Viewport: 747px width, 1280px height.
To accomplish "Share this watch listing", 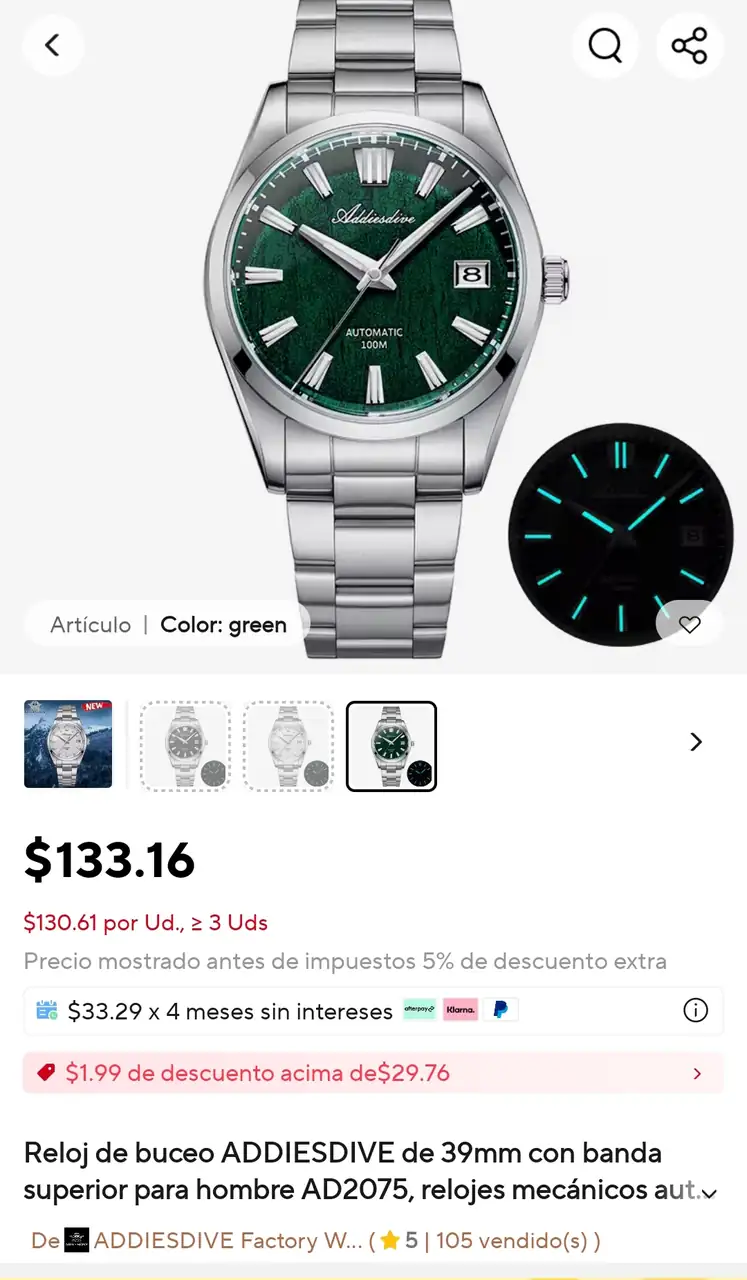I will [689, 45].
